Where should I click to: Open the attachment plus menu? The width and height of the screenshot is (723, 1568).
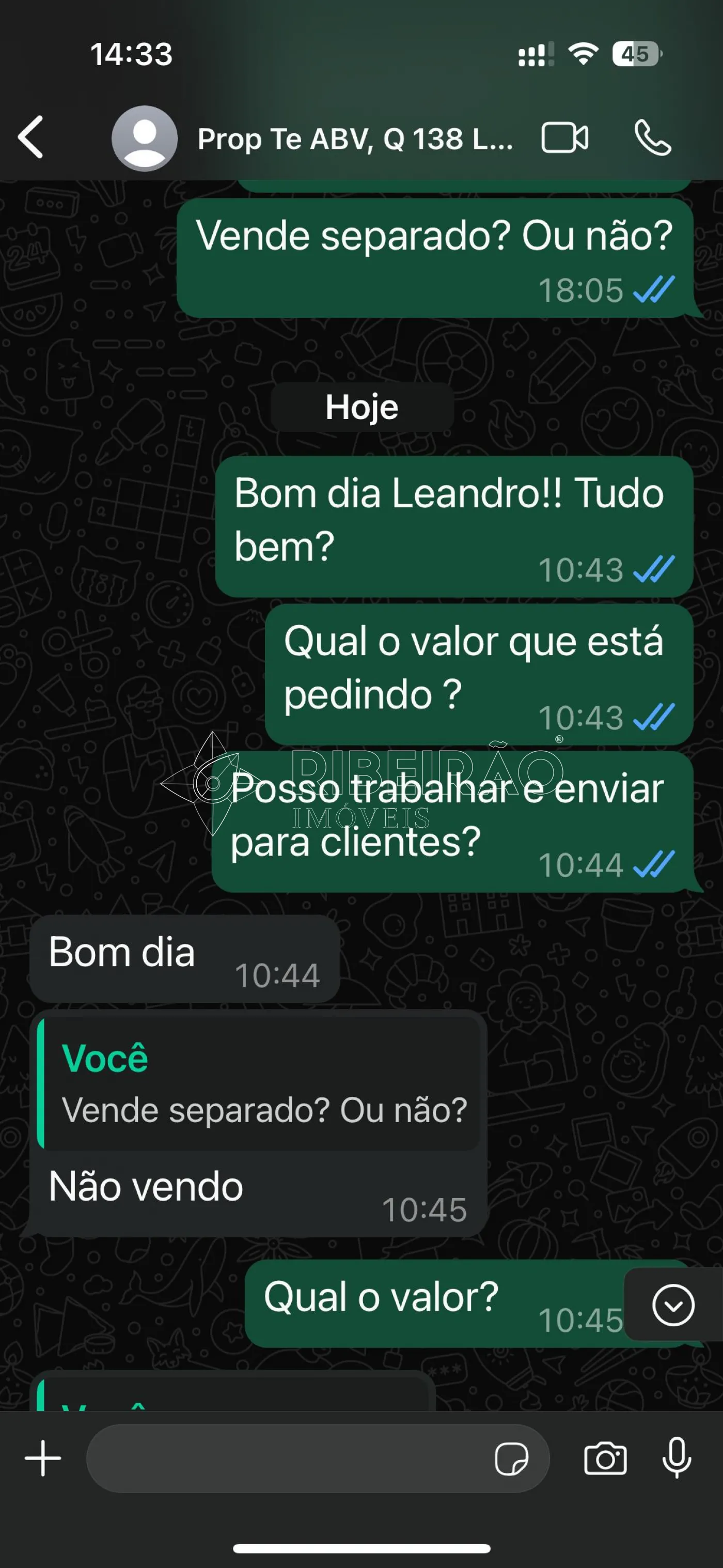[x=42, y=1458]
